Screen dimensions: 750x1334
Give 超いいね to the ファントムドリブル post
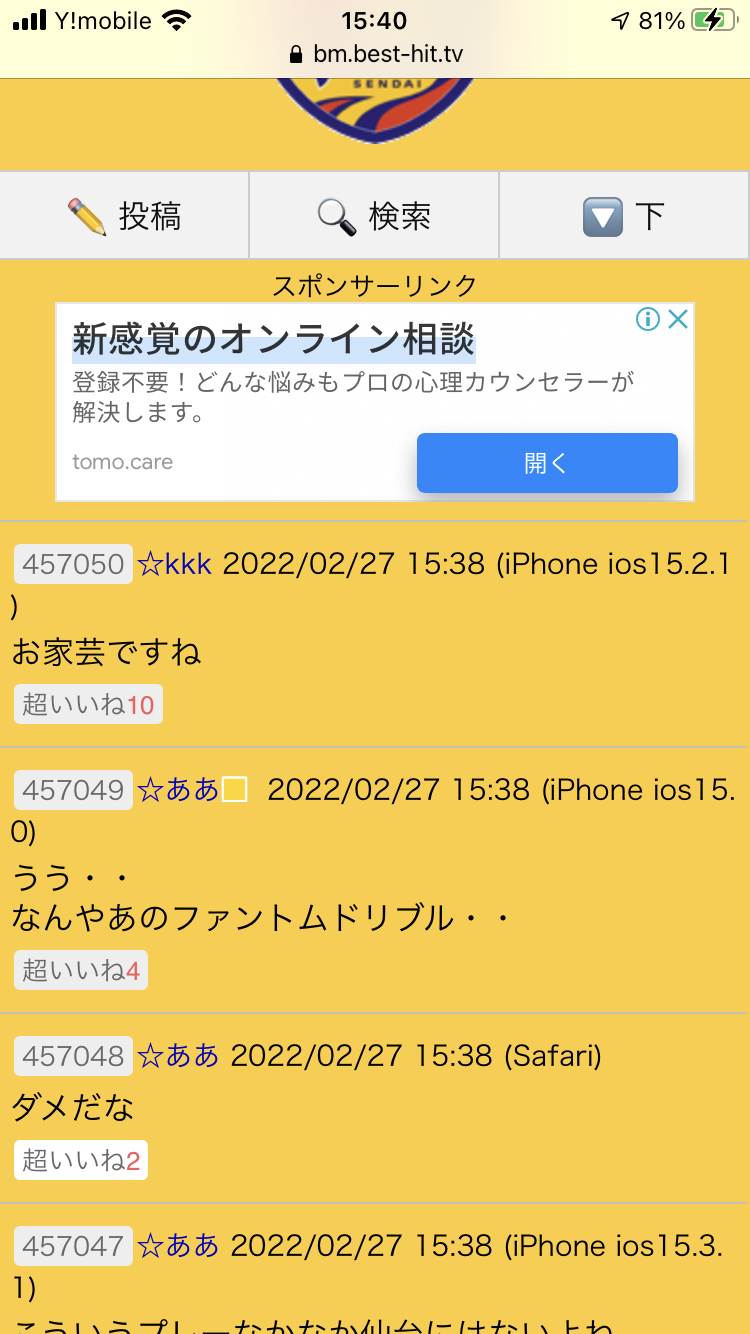[81, 970]
